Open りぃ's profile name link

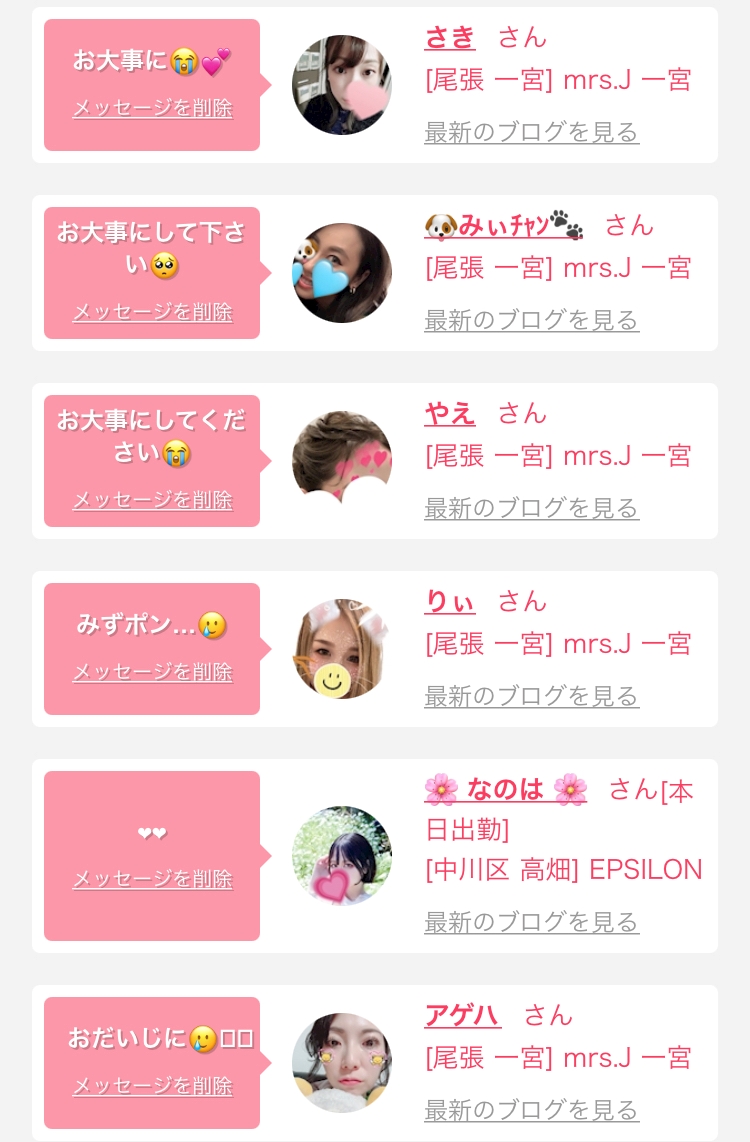(x=450, y=601)
